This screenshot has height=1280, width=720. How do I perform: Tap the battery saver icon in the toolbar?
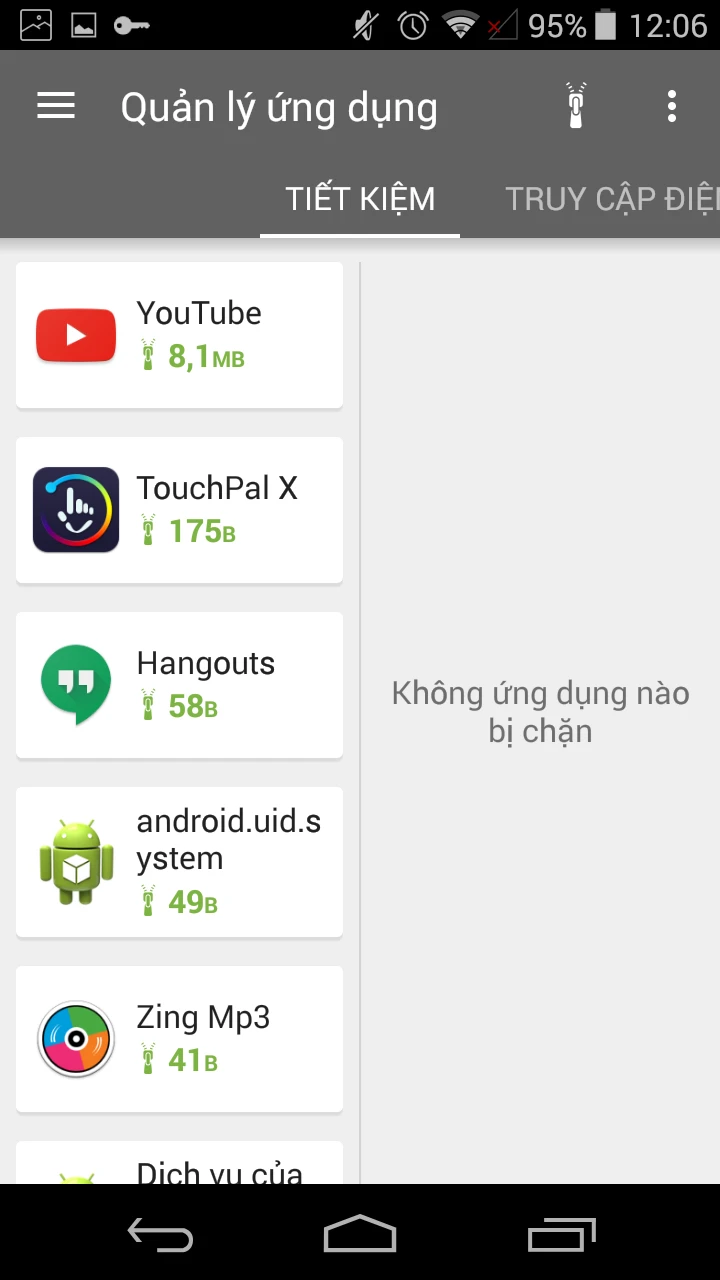coord(575,105)
